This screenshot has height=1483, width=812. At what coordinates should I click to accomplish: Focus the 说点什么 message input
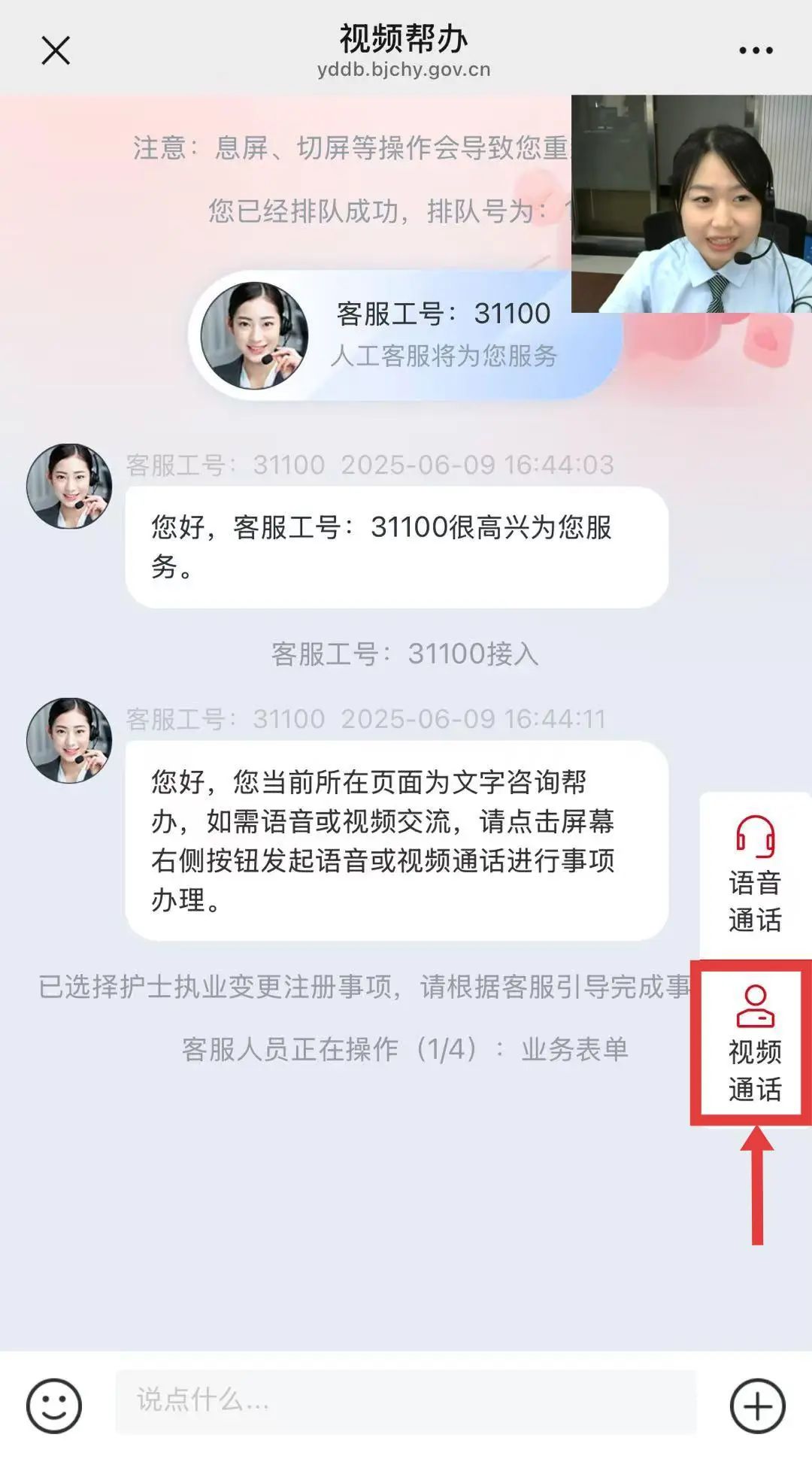(406, 1402)
